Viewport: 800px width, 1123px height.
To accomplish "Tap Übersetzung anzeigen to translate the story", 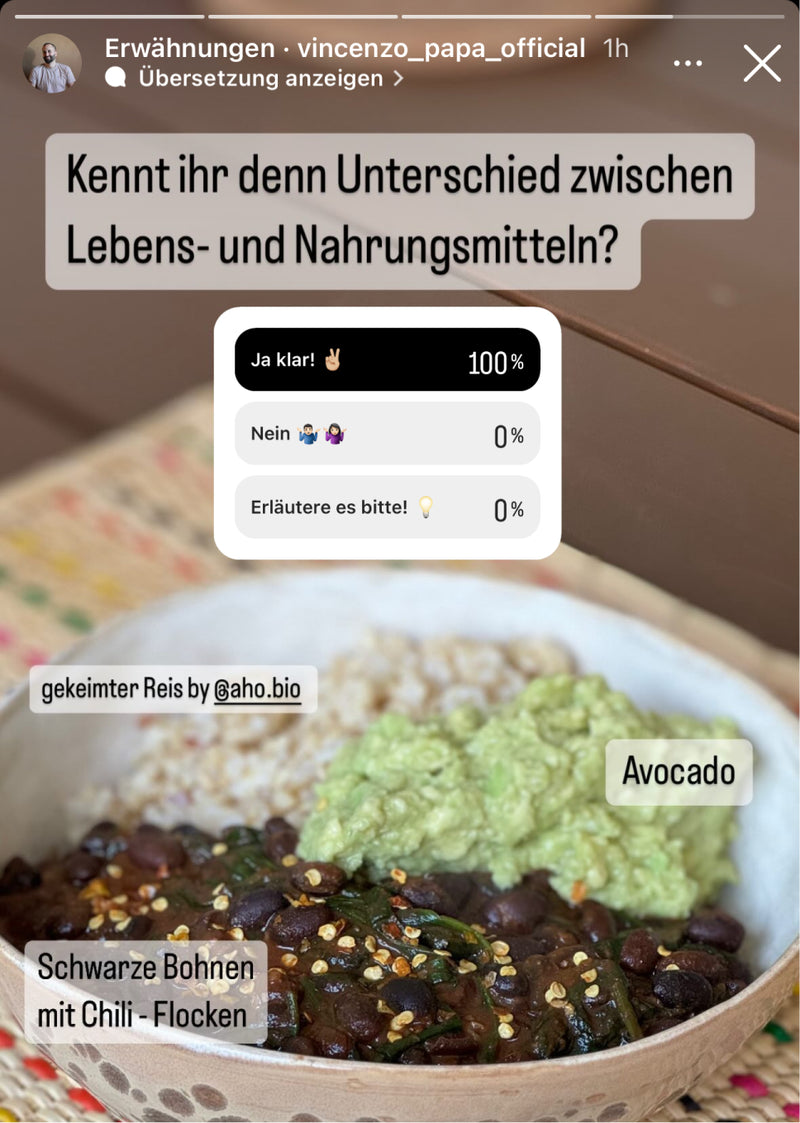I will (260, 78).
